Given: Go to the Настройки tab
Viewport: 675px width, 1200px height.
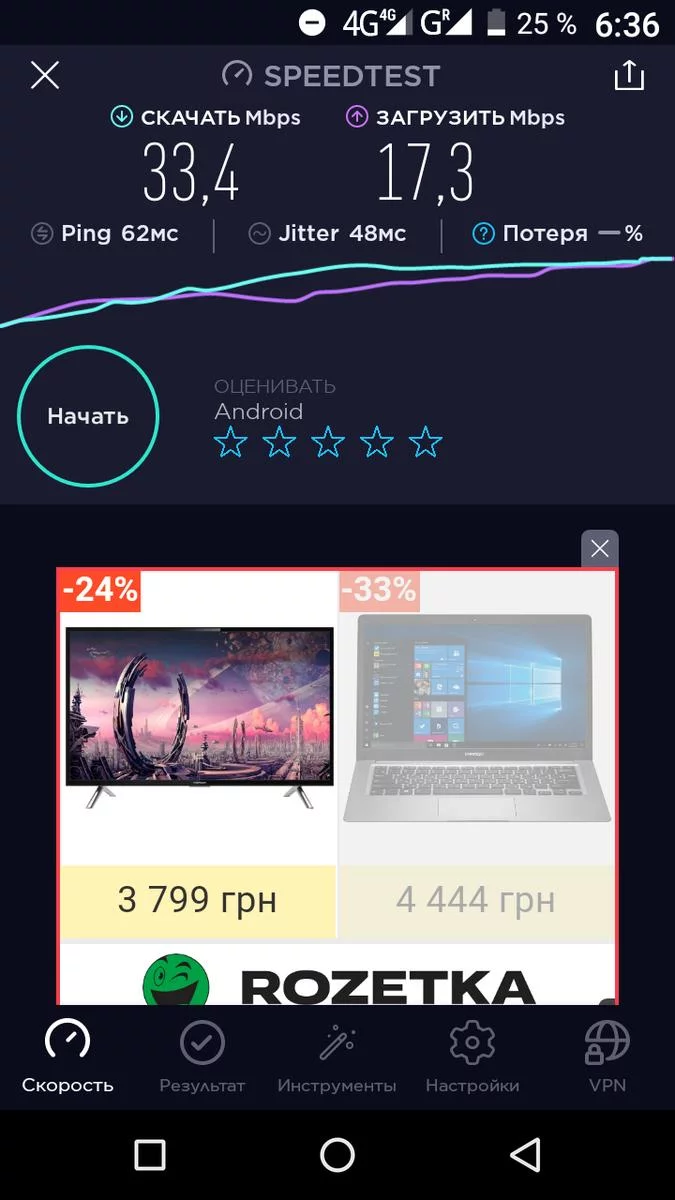Looking at the screenshot, I should [x=472, y=1056].
